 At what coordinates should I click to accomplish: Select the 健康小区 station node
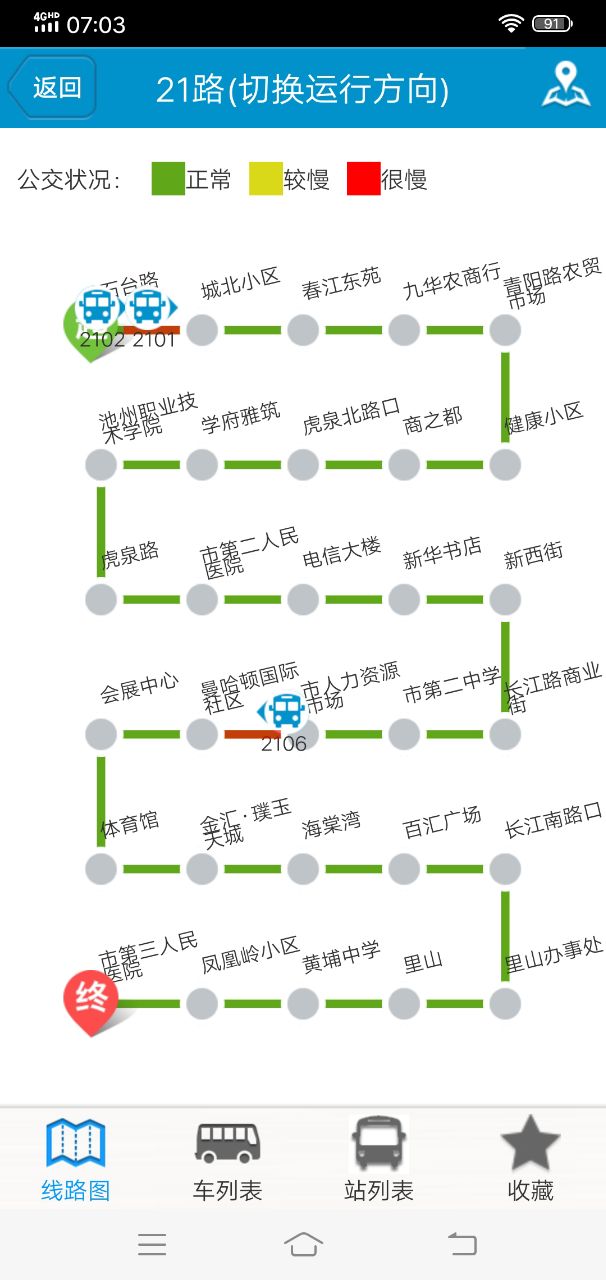tap(505, 464)
